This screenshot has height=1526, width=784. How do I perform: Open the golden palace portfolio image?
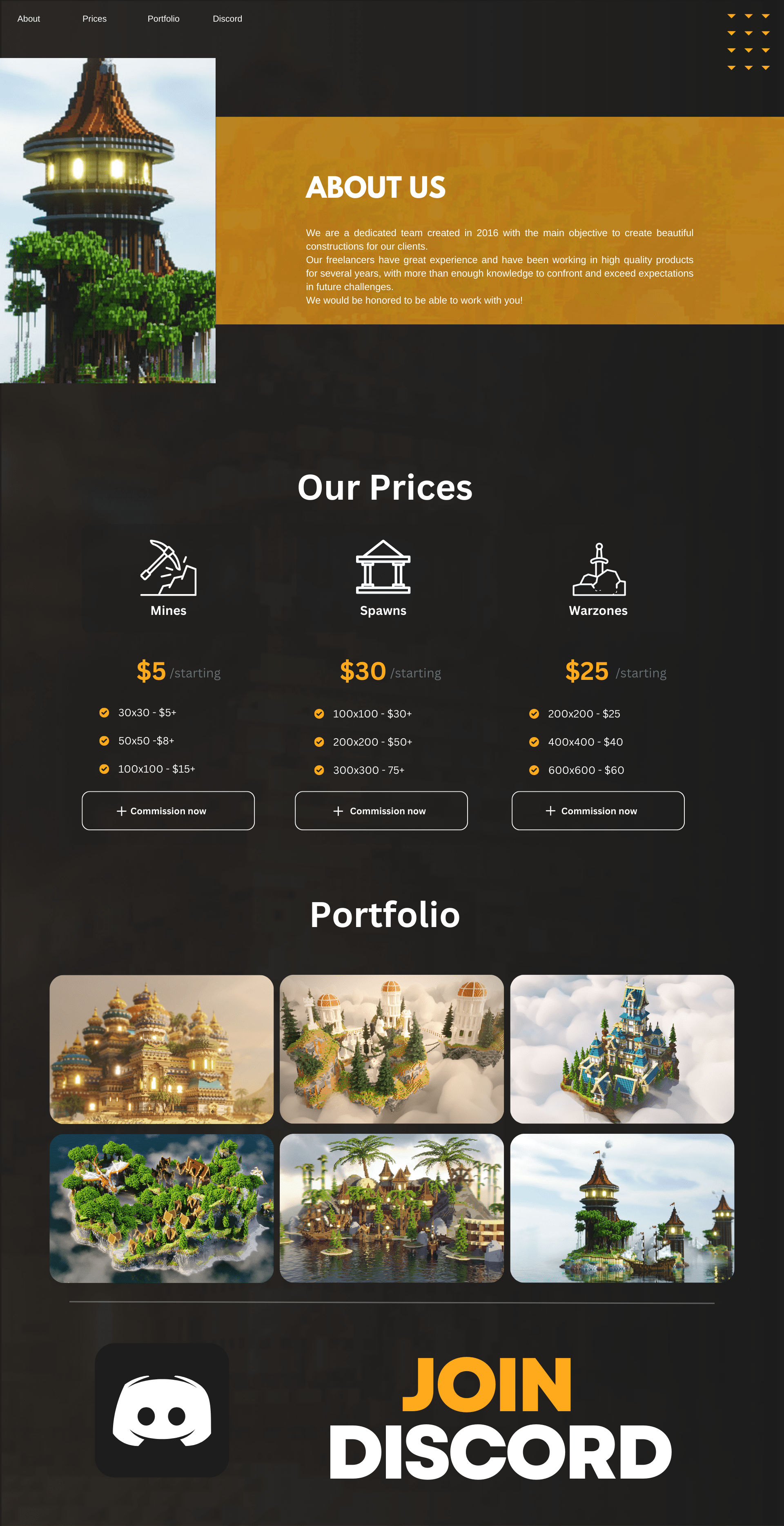(162, 1049)
